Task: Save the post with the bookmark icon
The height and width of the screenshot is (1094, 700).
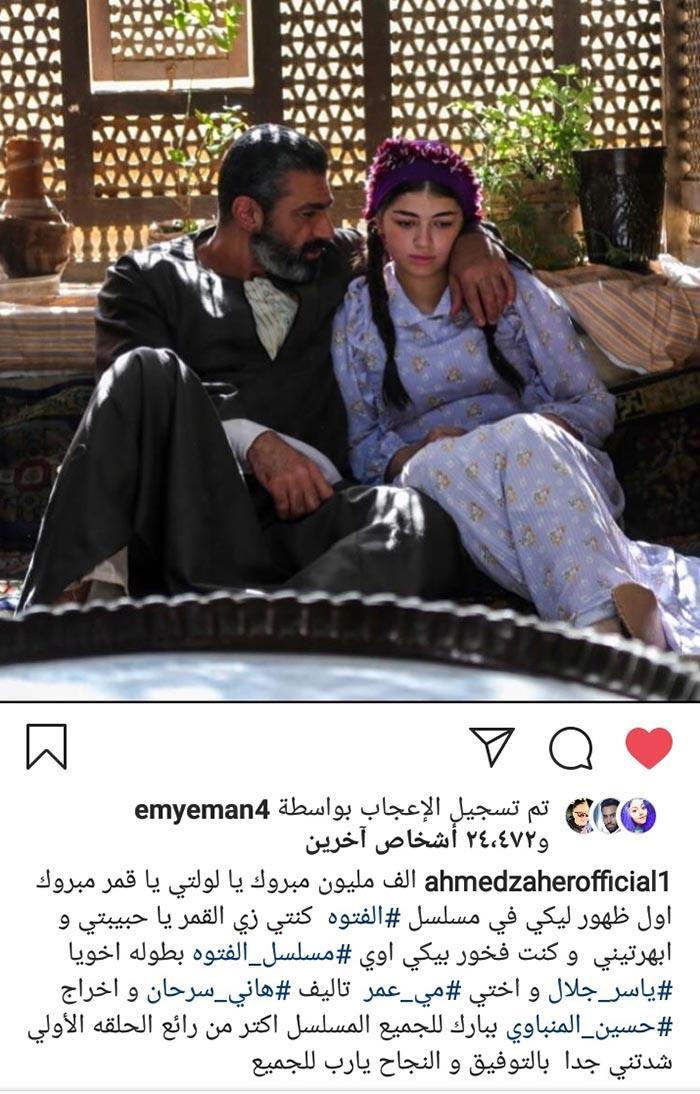Action: click(46, 748)
